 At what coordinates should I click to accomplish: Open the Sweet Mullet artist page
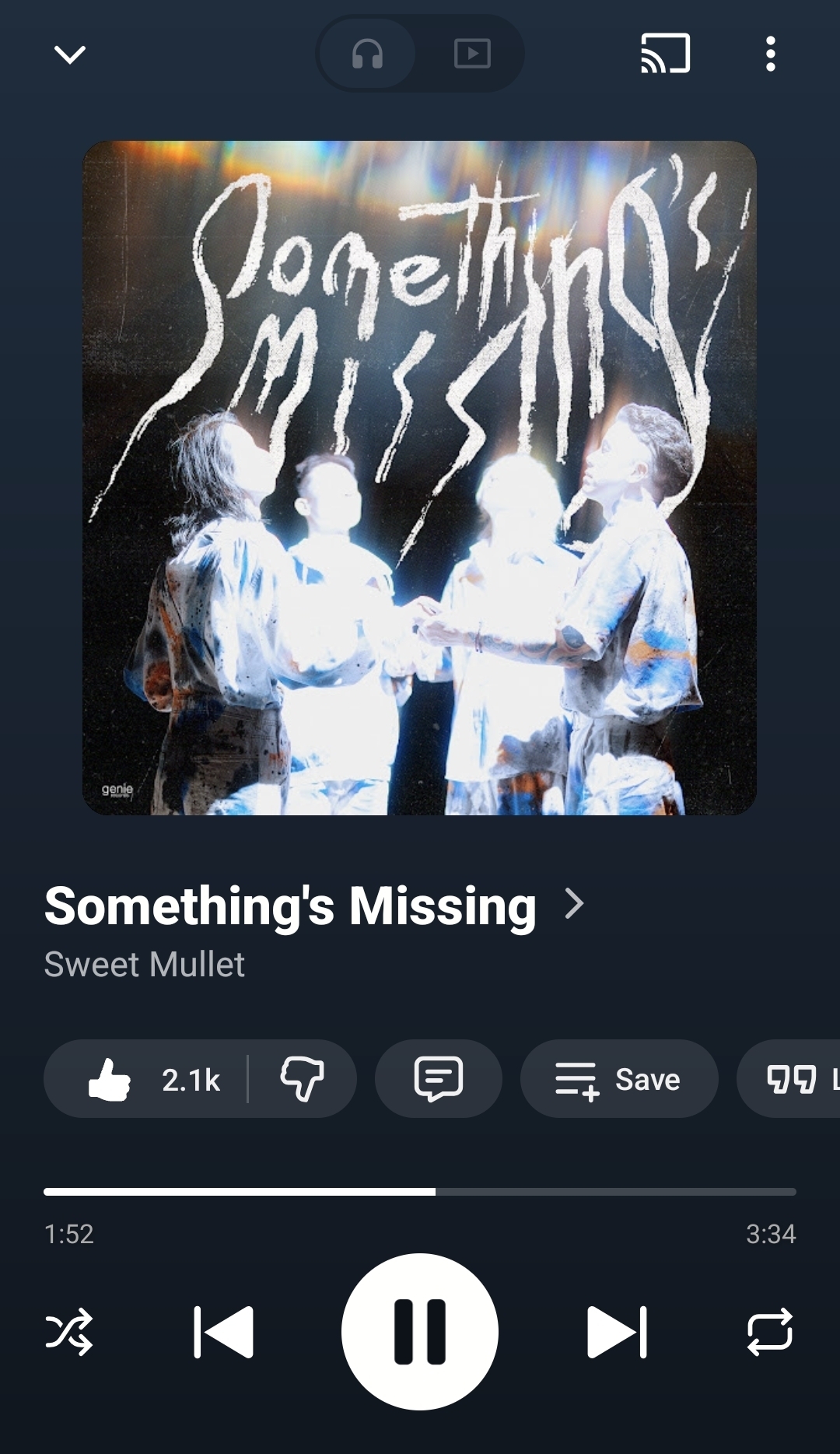coord(145,965)
